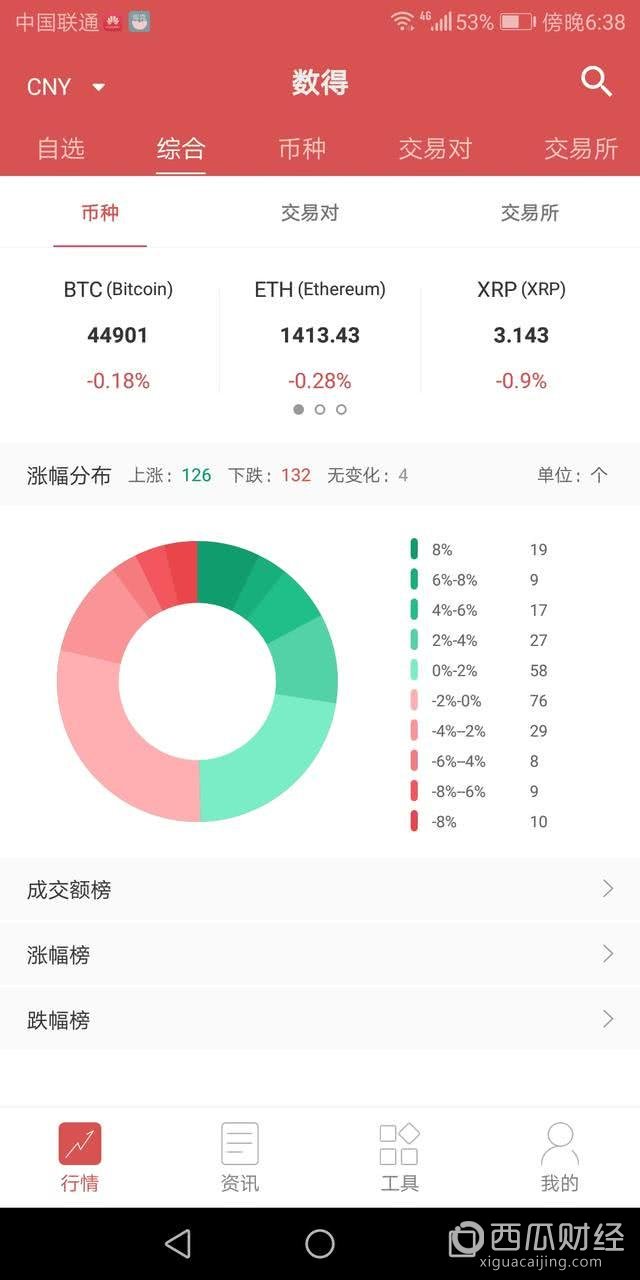Screen dimensions: 640x1280
Task: Tap the system back button
Action: click(x=178, y=1243)
